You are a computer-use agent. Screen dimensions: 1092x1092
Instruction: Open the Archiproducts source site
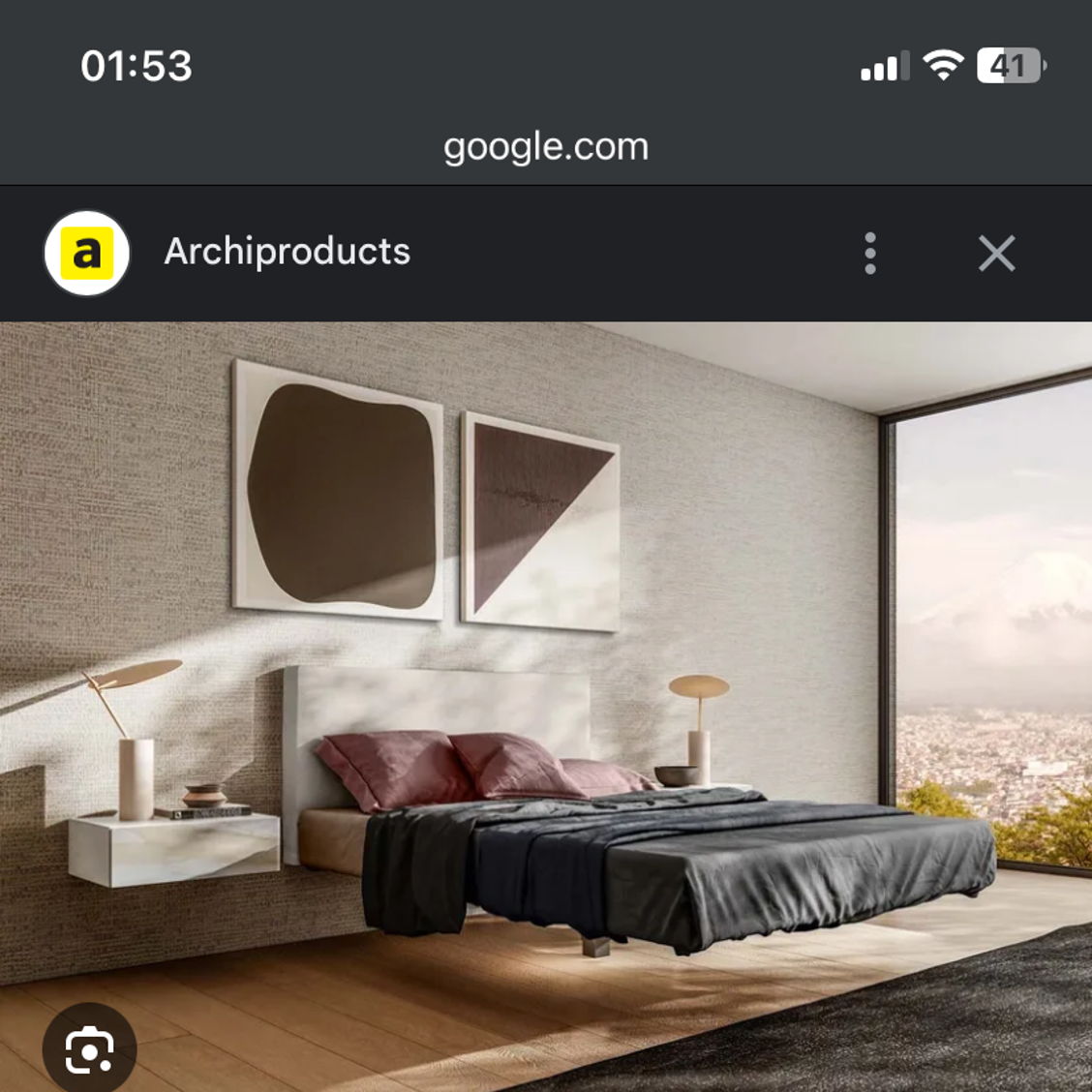click(287, 252)
